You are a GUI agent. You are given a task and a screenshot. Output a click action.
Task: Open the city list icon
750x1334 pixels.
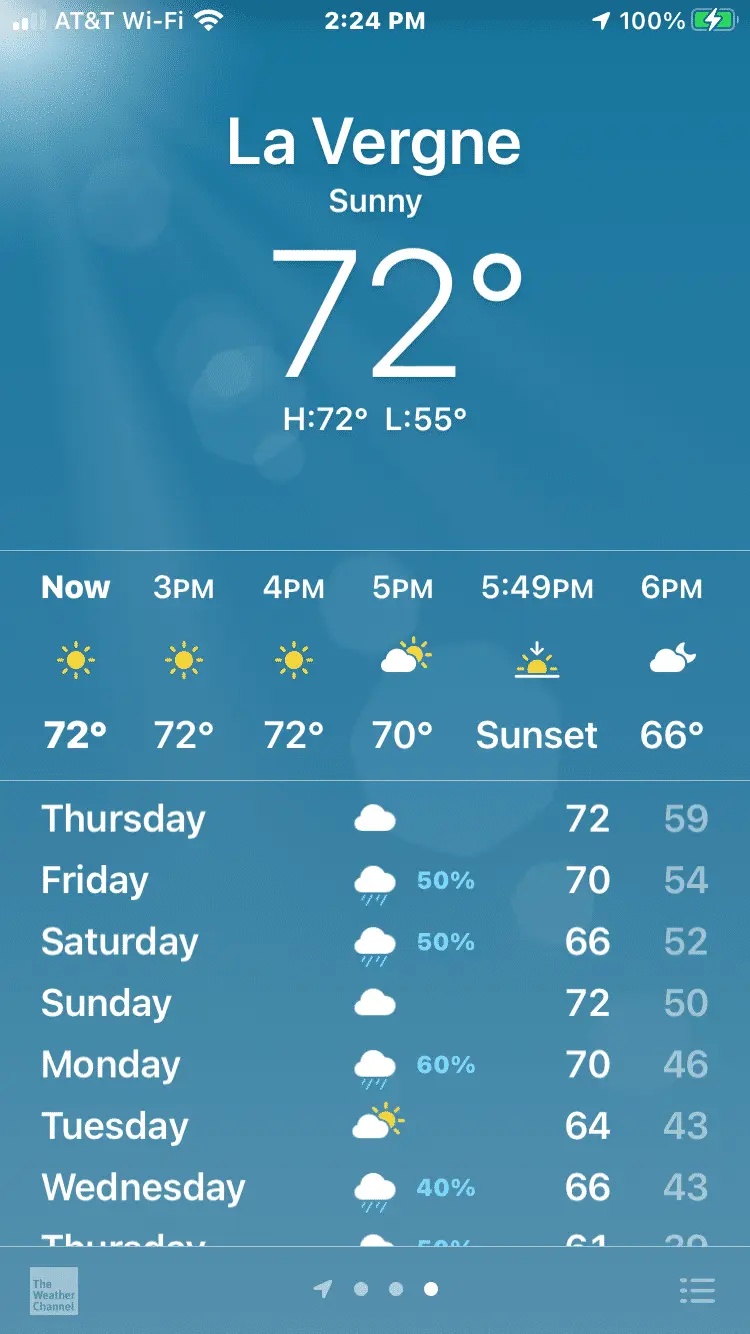point(697,1290)
